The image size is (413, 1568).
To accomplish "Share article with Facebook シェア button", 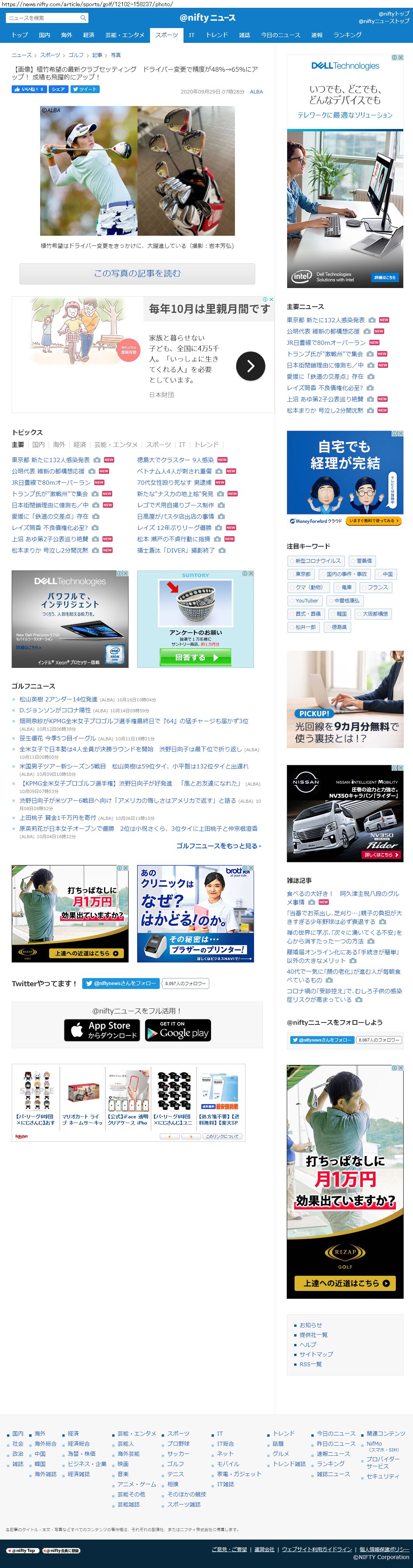I will pyautogui.click(x=58, y=90).
